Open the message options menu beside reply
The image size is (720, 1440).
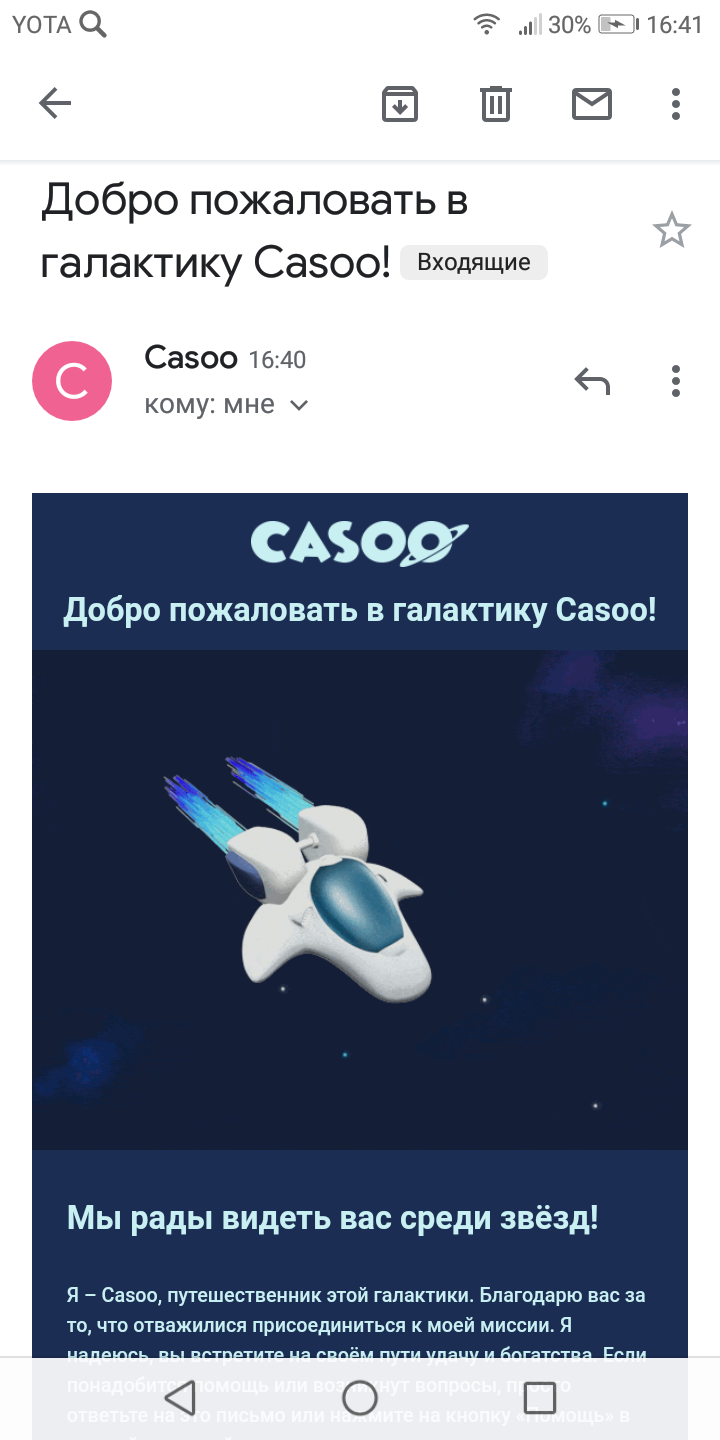(676, 381)
